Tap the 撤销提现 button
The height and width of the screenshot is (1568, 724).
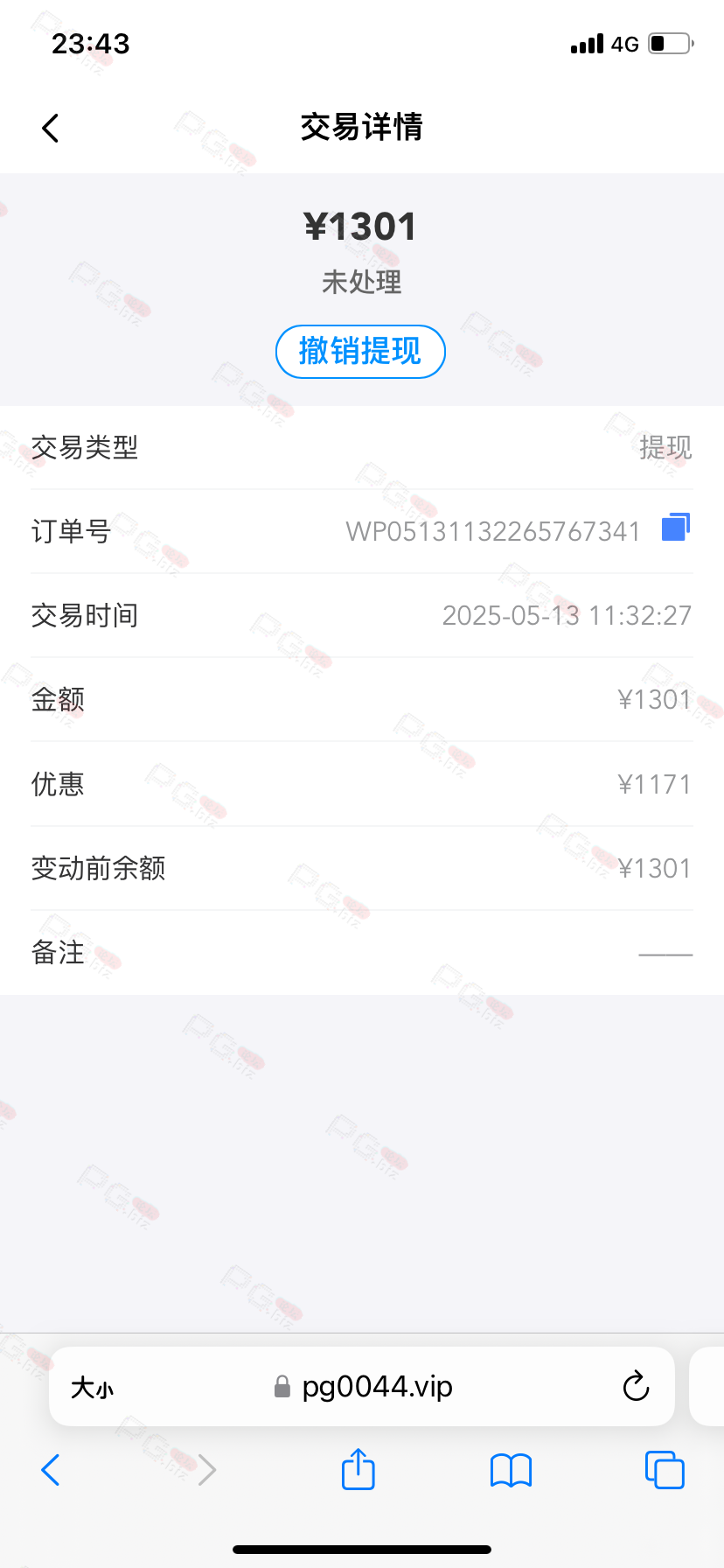tap(360, 352)
